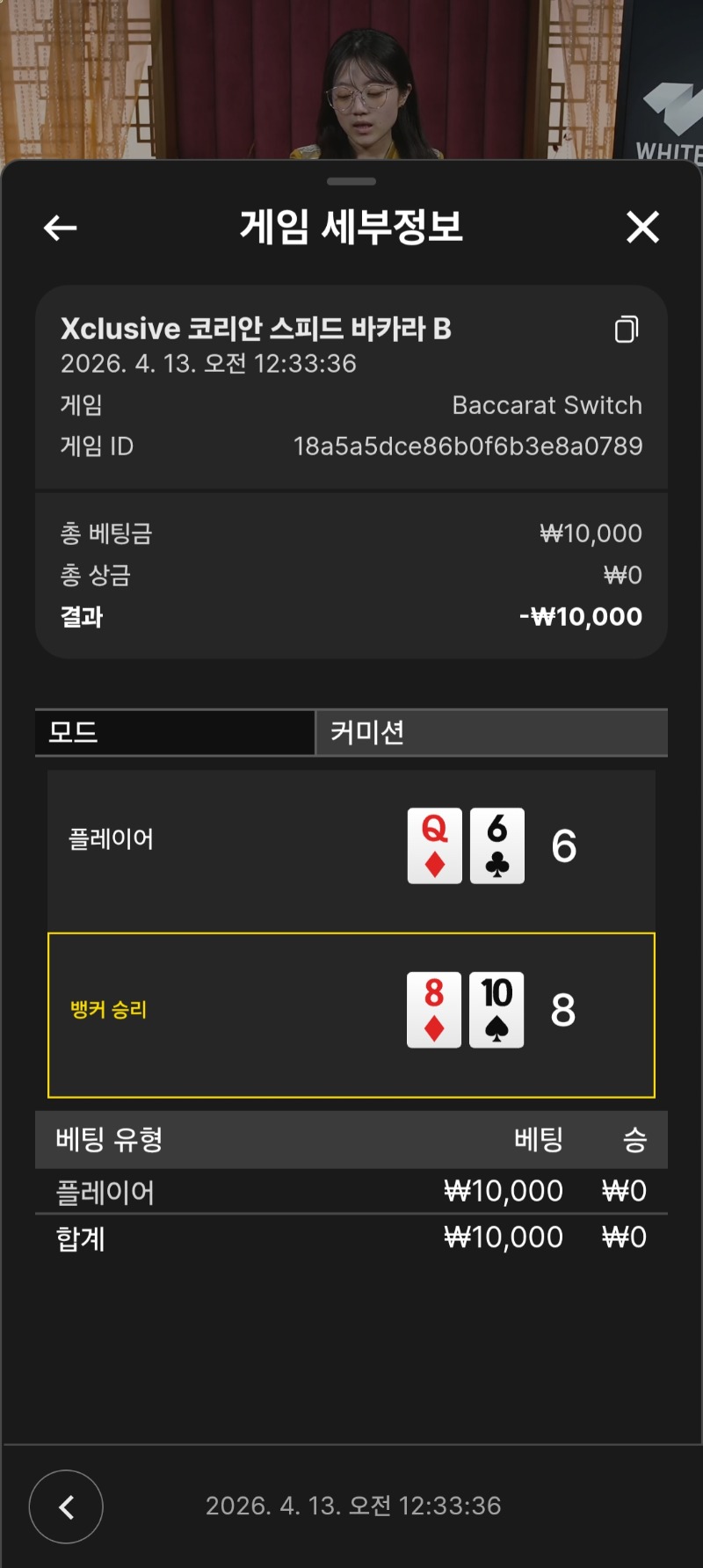Go back using the top-left arrow
The width and height of the screenshot is (703, 1568).
(x=60, y=229)
